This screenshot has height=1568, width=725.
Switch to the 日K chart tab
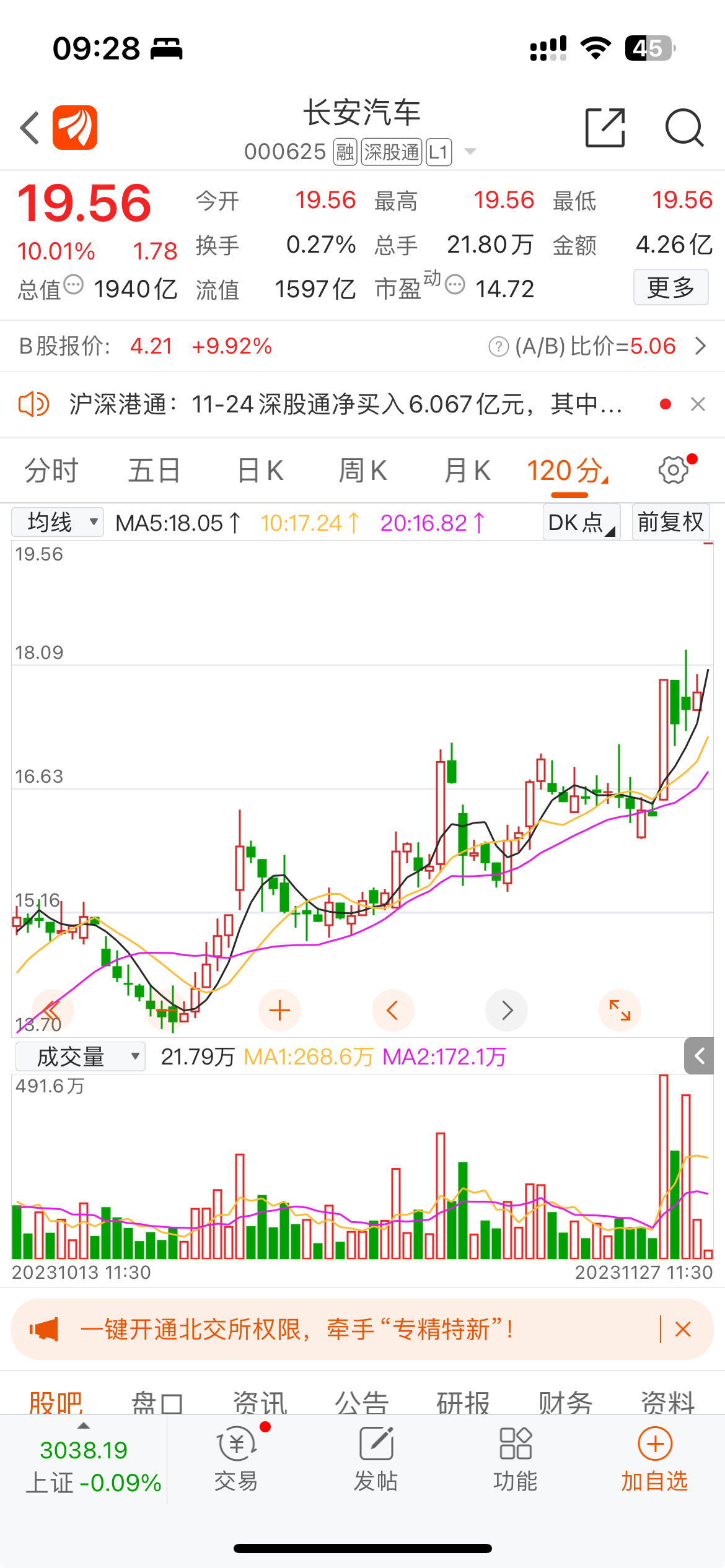pyautogui.click(x=260, y=471)
